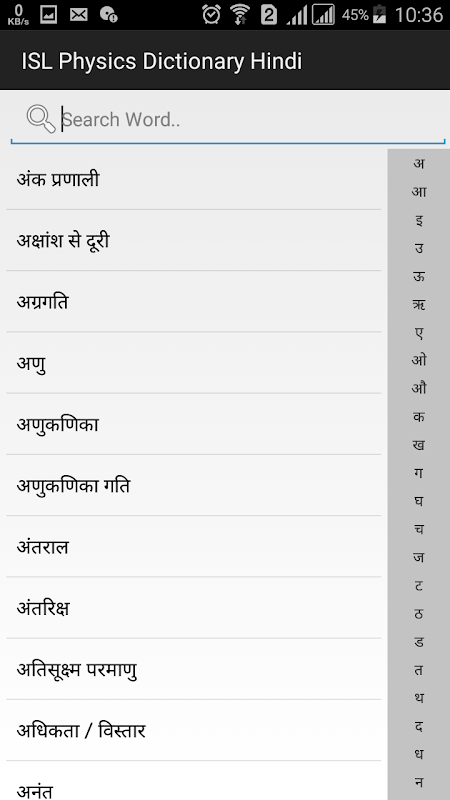The width and height of the screenshot is (450, 800).
Task: Select अधिकता / विस्तार from the list
Action: pyautogui.click(x=193, y=730)
